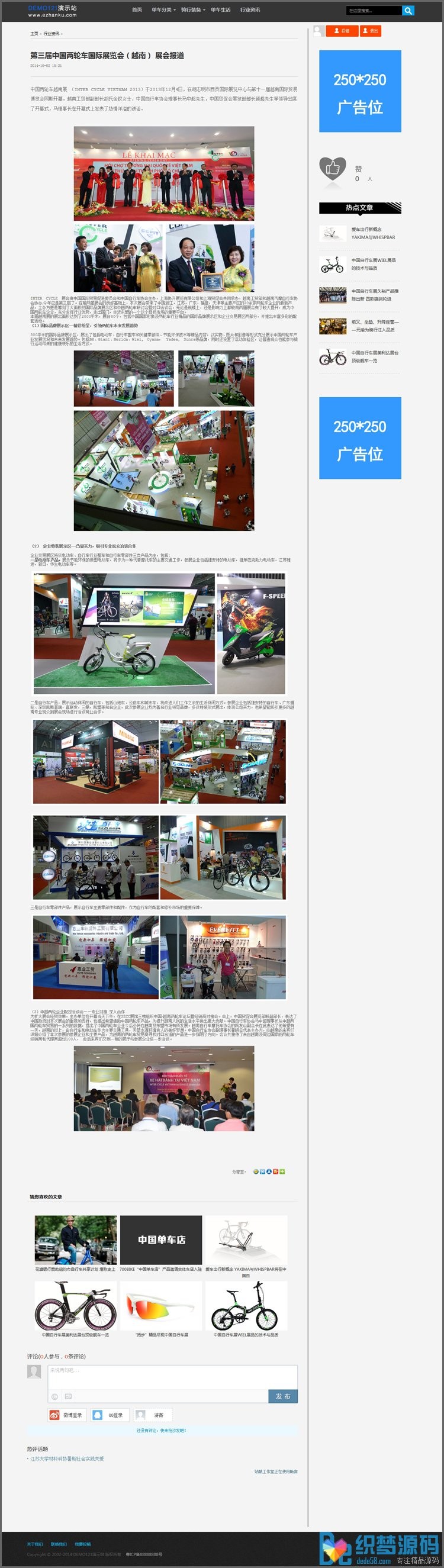Viewport: 444px width, 1568px height.
Task: Open 中国单车店 recommended article tile
Action: click(x=161, y=1239)
